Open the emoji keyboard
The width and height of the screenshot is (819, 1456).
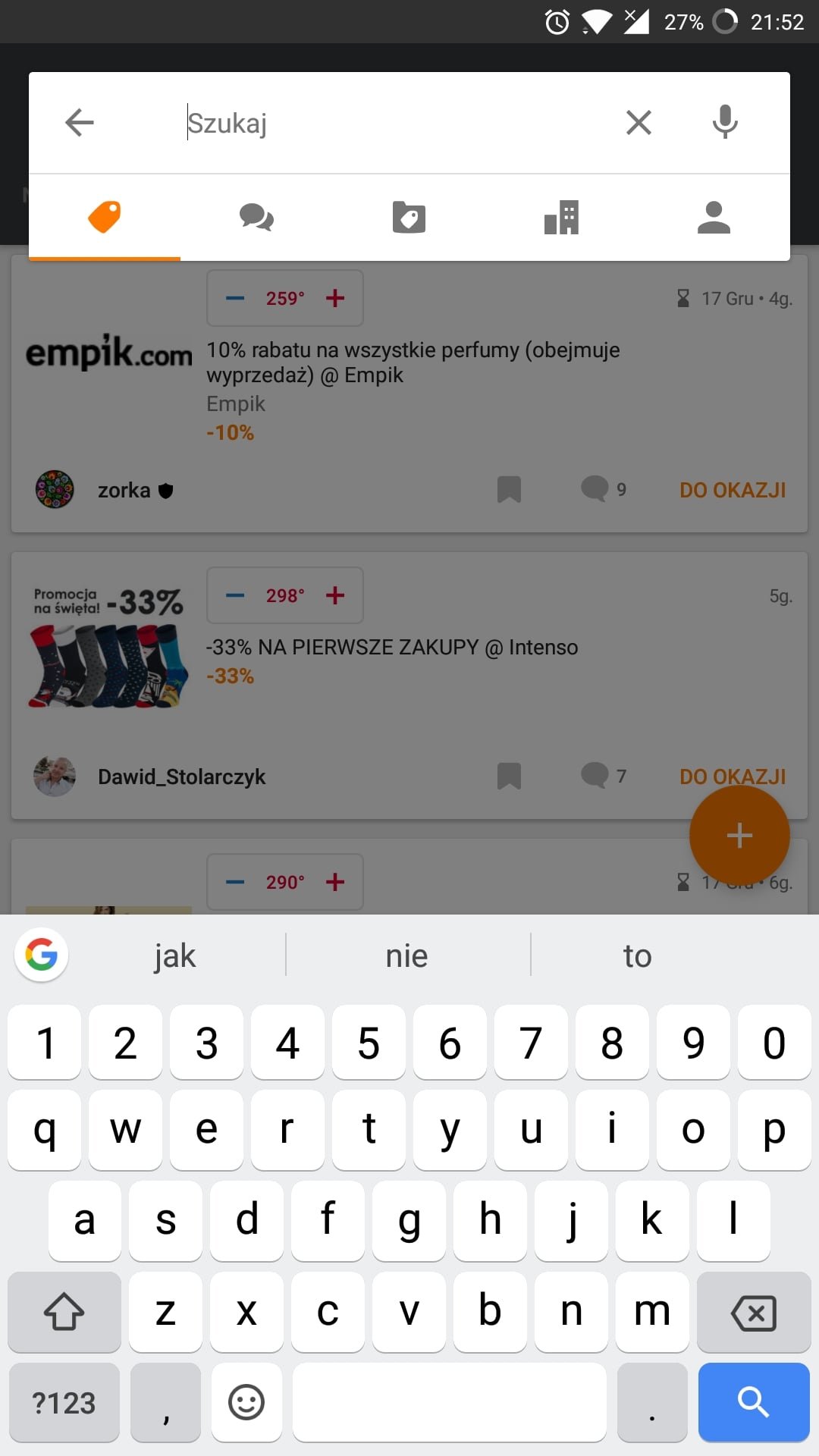246,1402
